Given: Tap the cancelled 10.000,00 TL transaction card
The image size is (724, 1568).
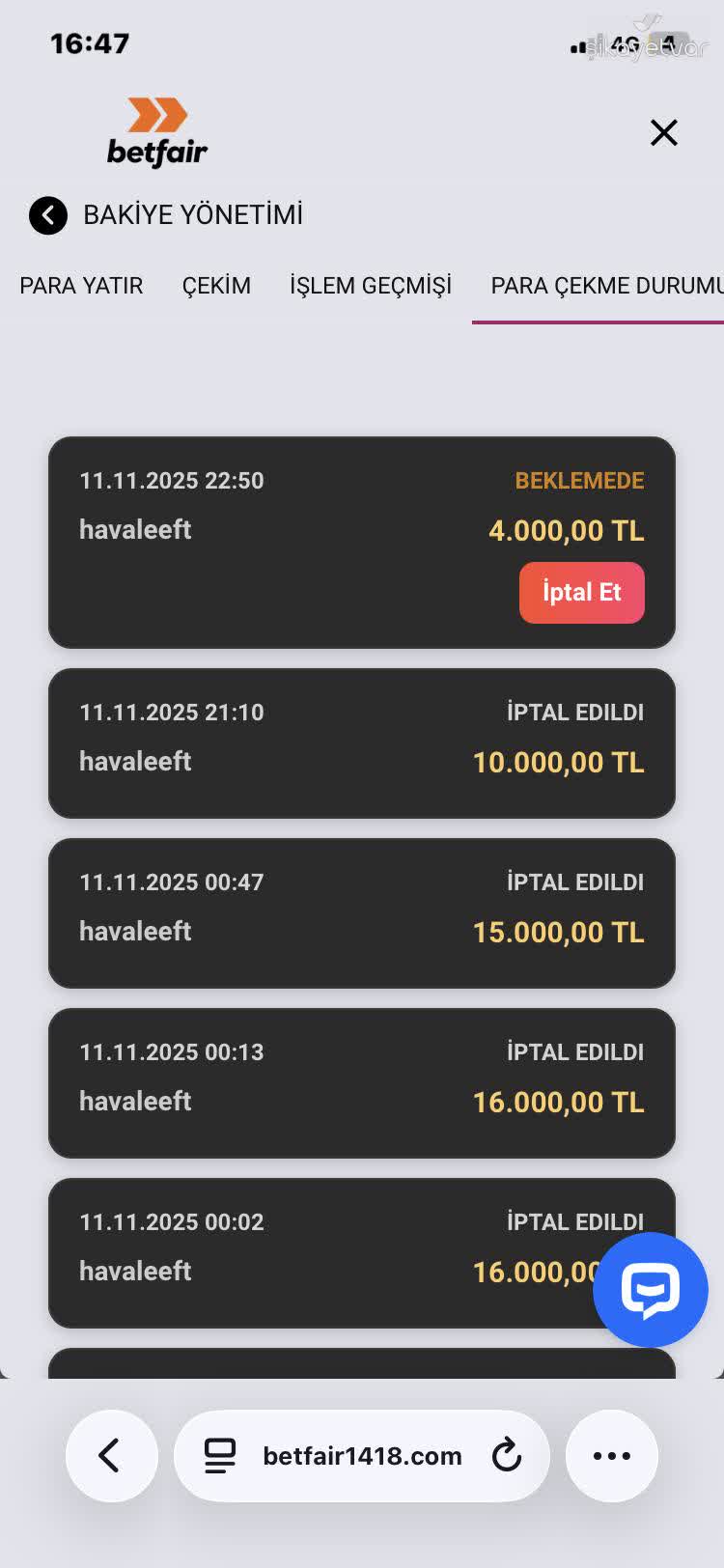Looking at the screenshot, I should coord(361,742).
